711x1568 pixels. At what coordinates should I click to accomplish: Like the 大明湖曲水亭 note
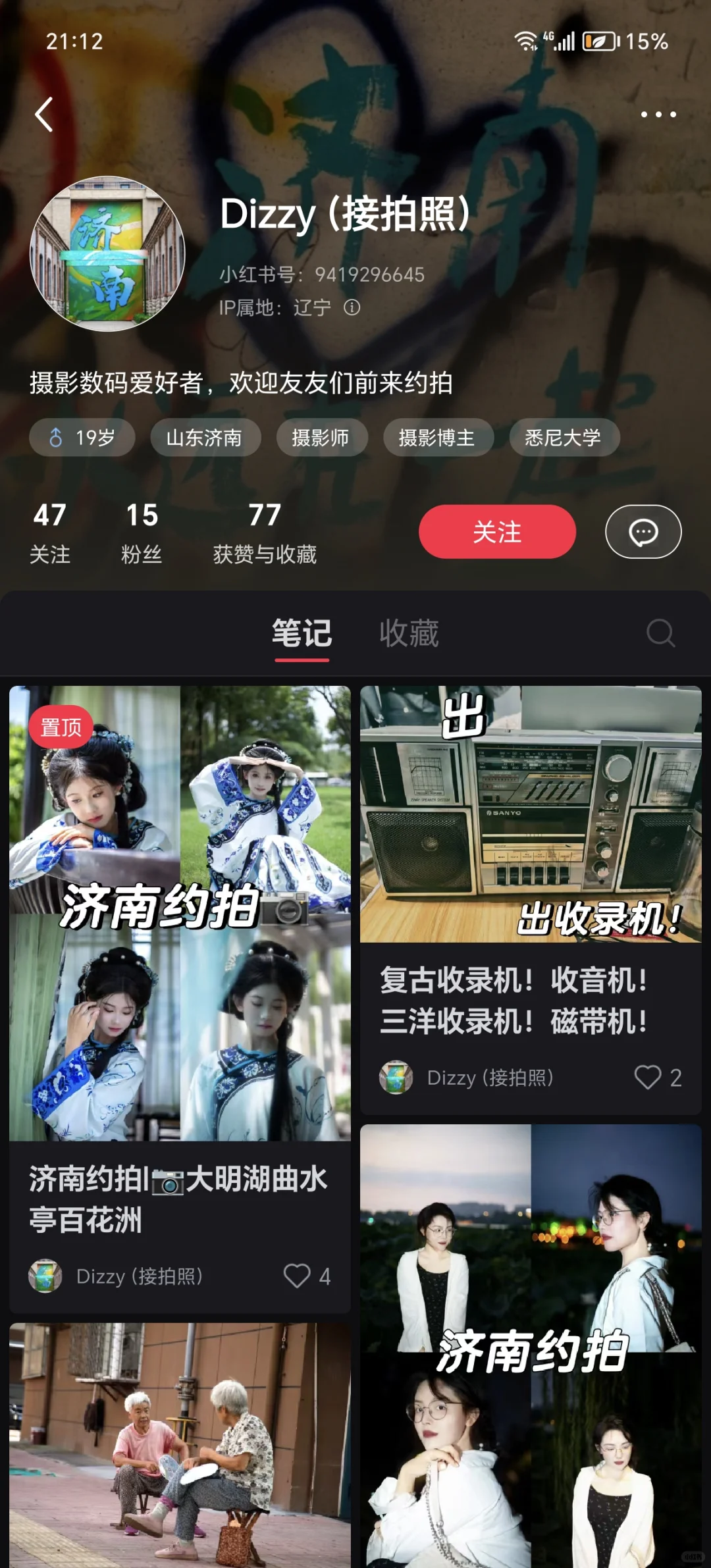click(297, 1276)
